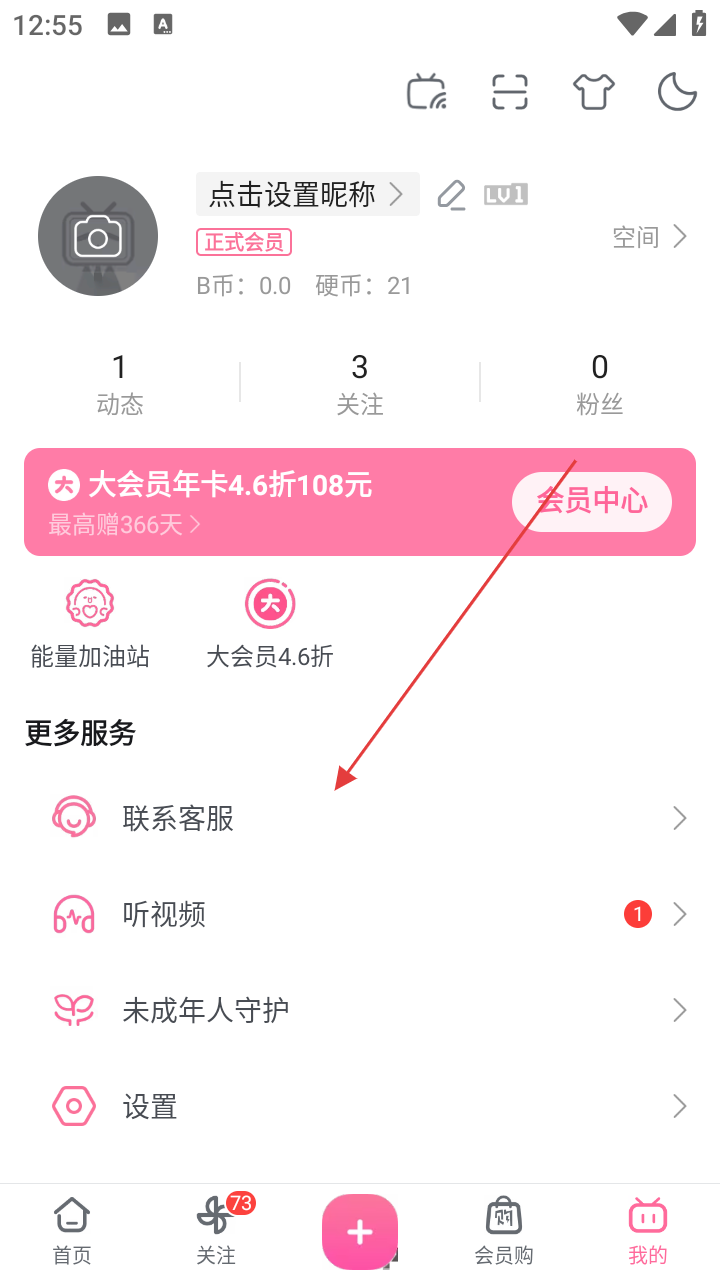Image resolution: width=720 pixels, height=1280 pixels.
Task: Tap the profile avatar picture
Action: 98,236
